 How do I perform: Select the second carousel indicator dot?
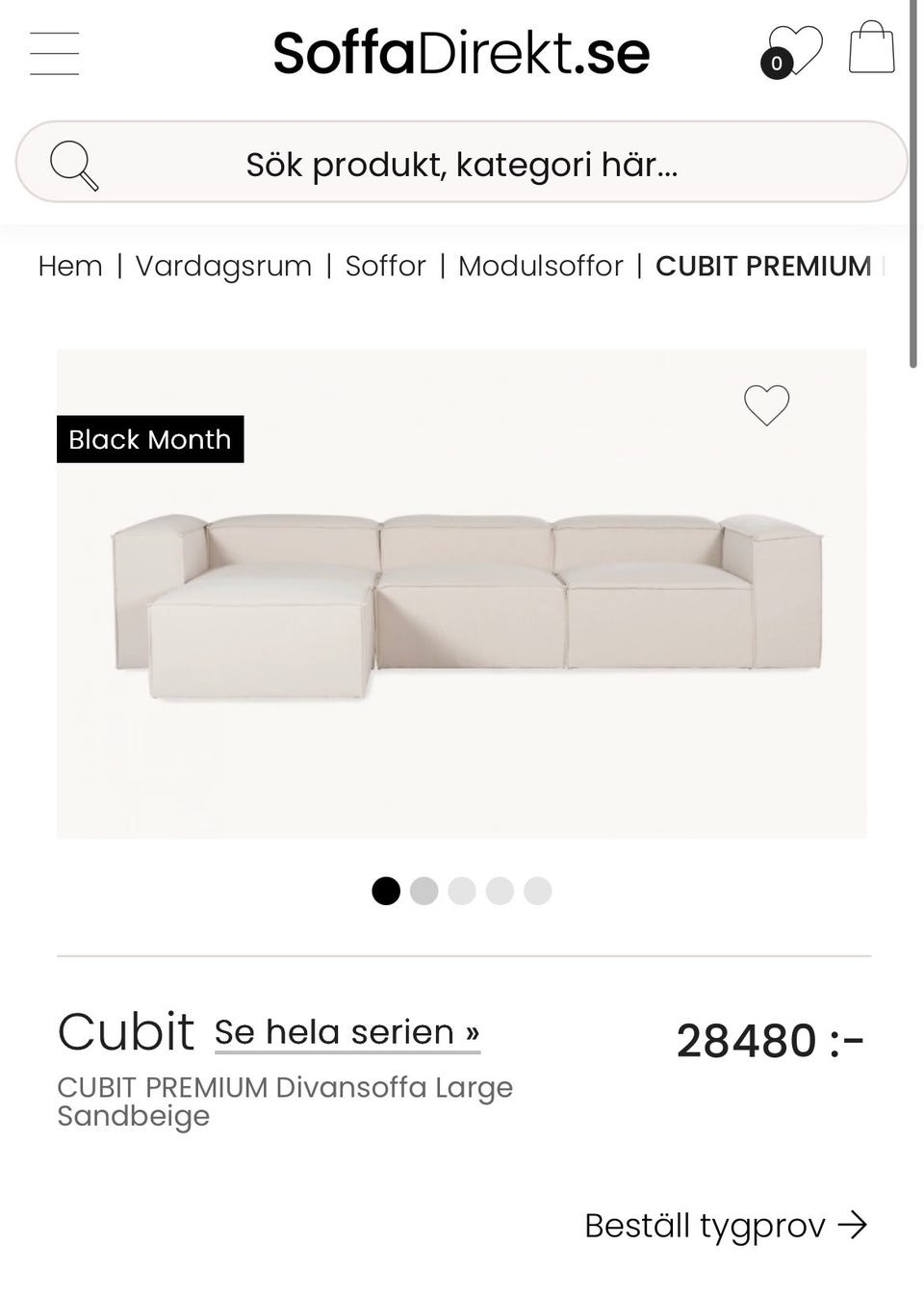pos(423,892)
